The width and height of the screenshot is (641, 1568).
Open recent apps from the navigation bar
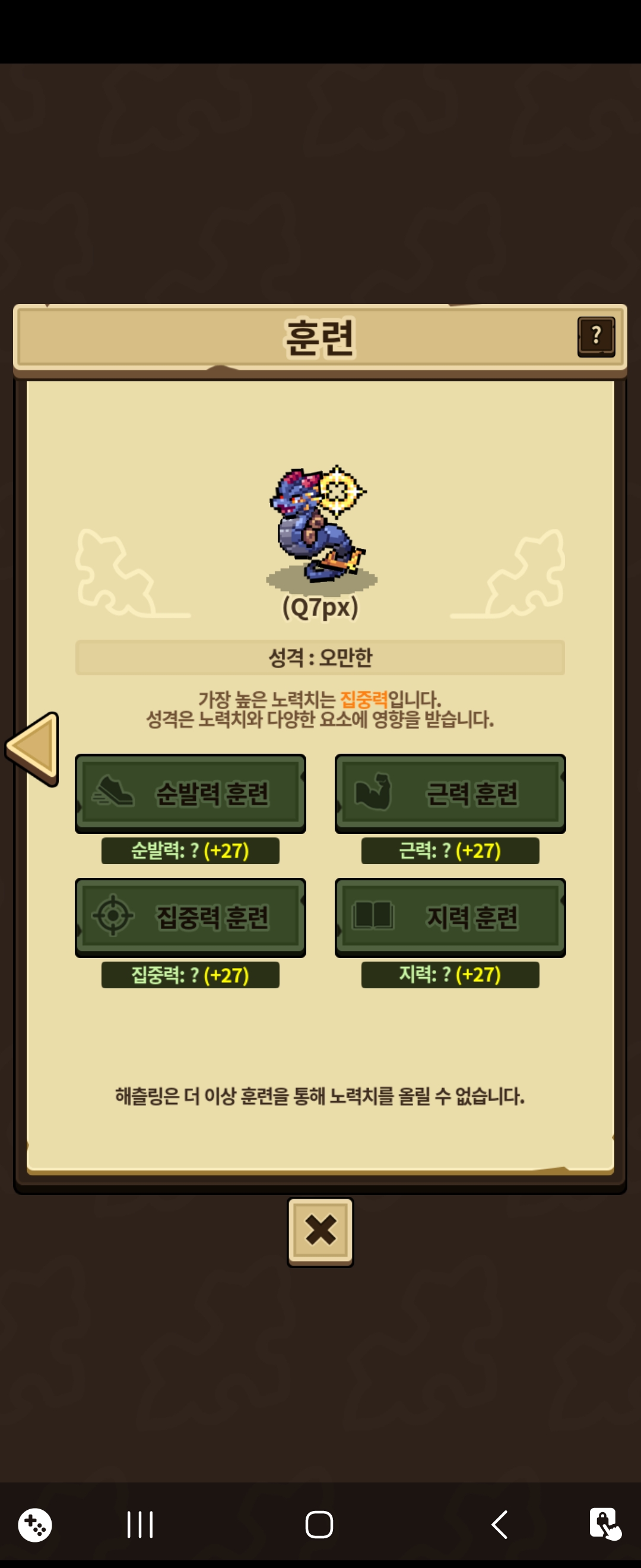pos(140,1524)
